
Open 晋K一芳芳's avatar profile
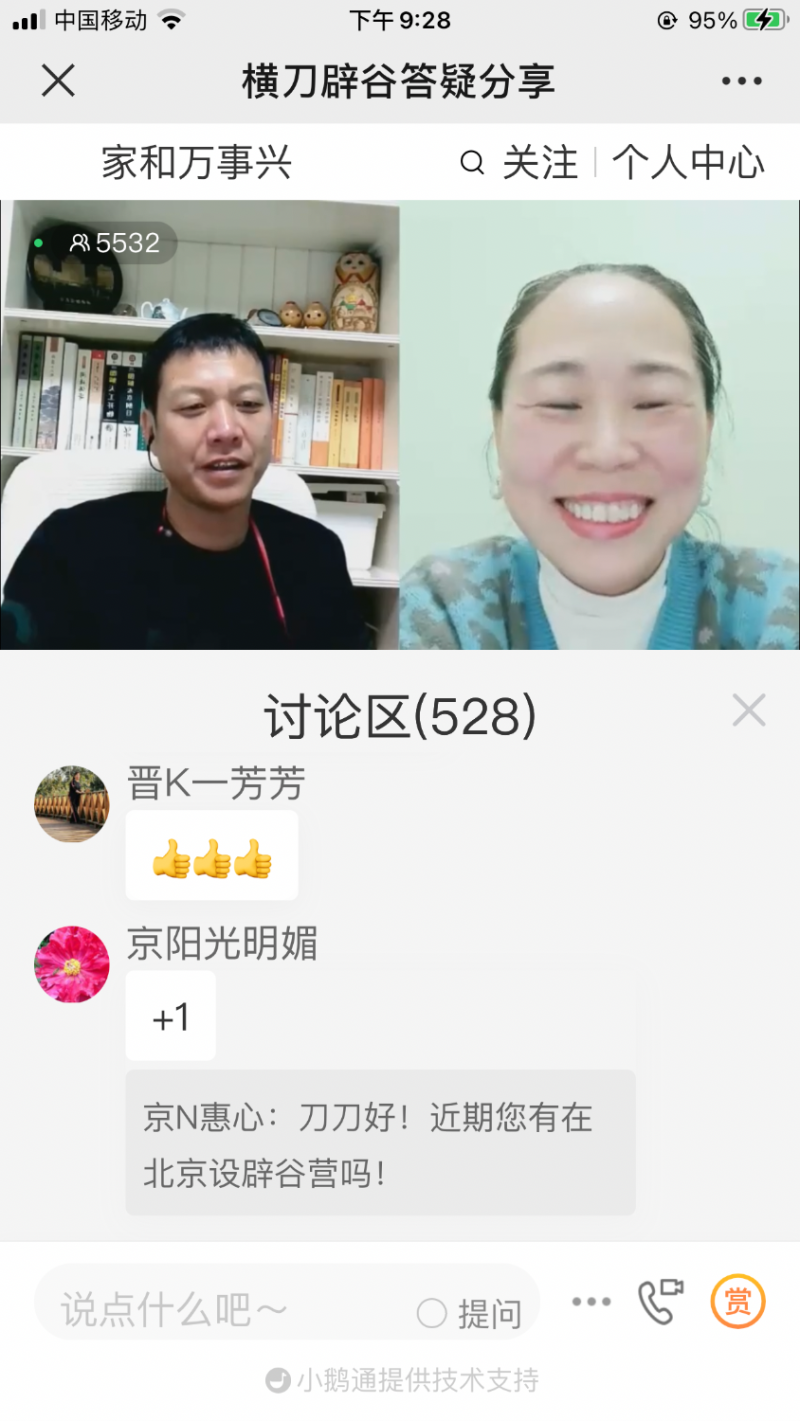coord(72,804)
